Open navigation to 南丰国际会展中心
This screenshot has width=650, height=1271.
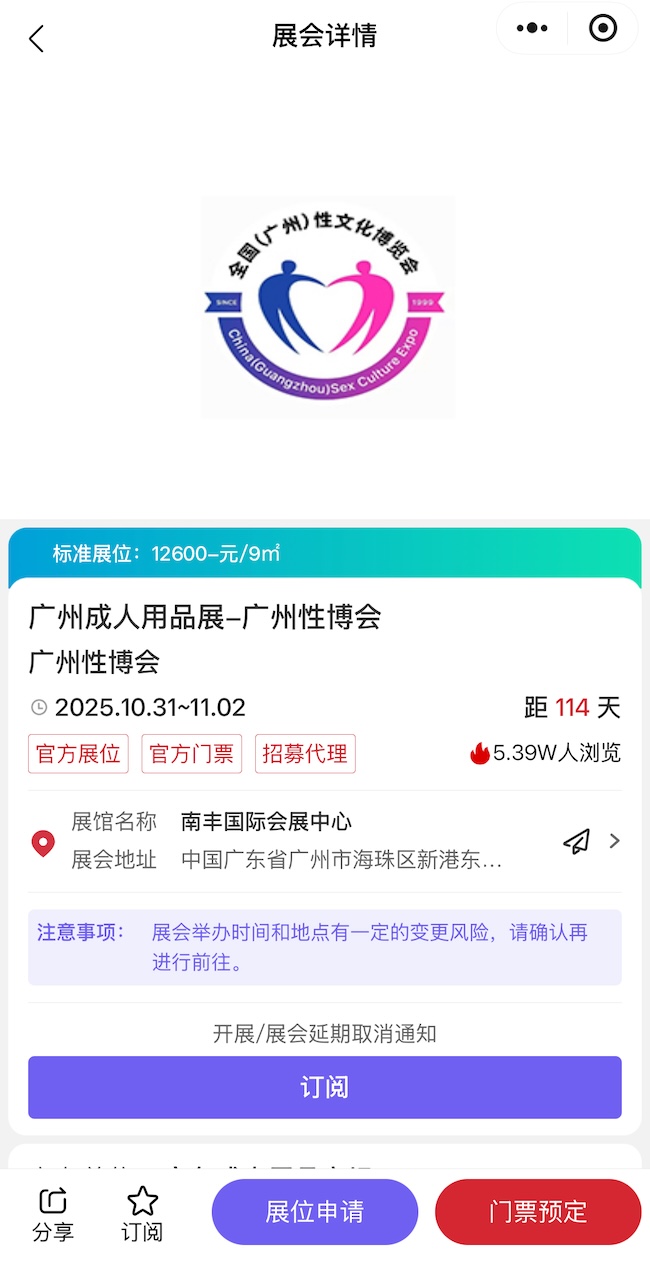point(577,842)
